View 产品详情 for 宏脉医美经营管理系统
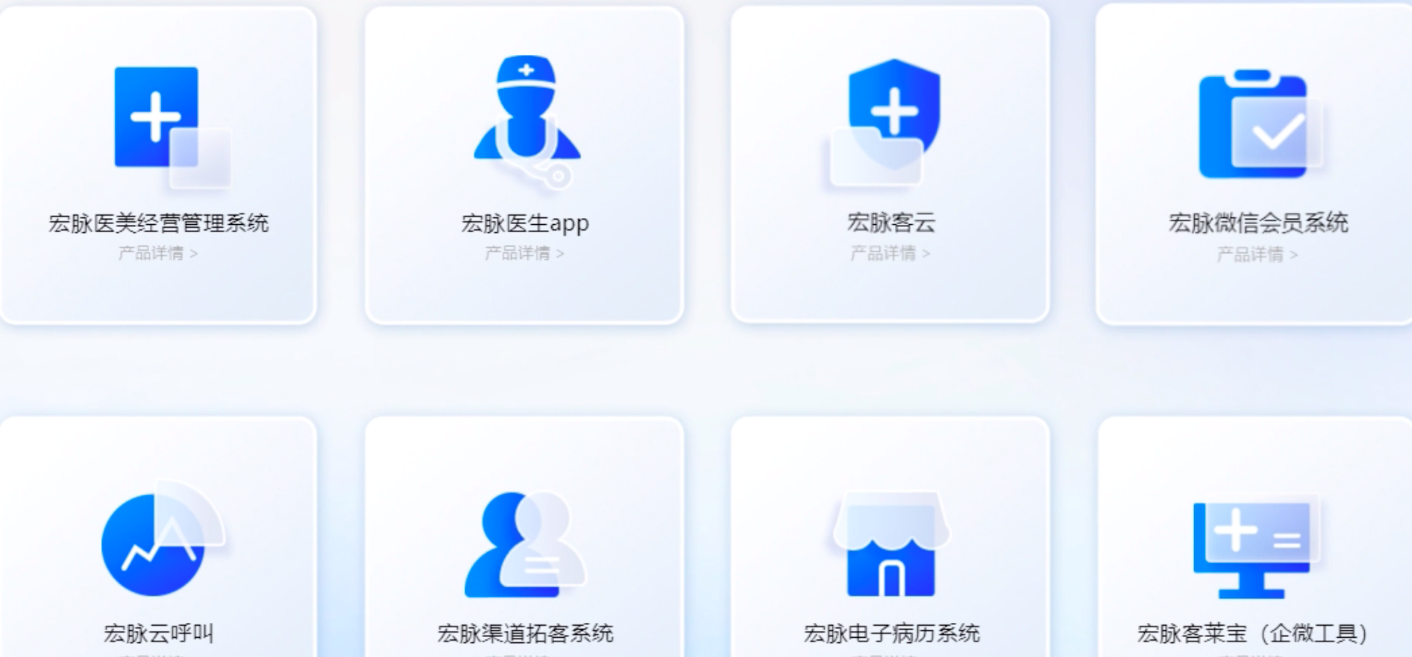The height and width of the screenshot is (657, 1412). pyautogui.click(x=158, y=253)
